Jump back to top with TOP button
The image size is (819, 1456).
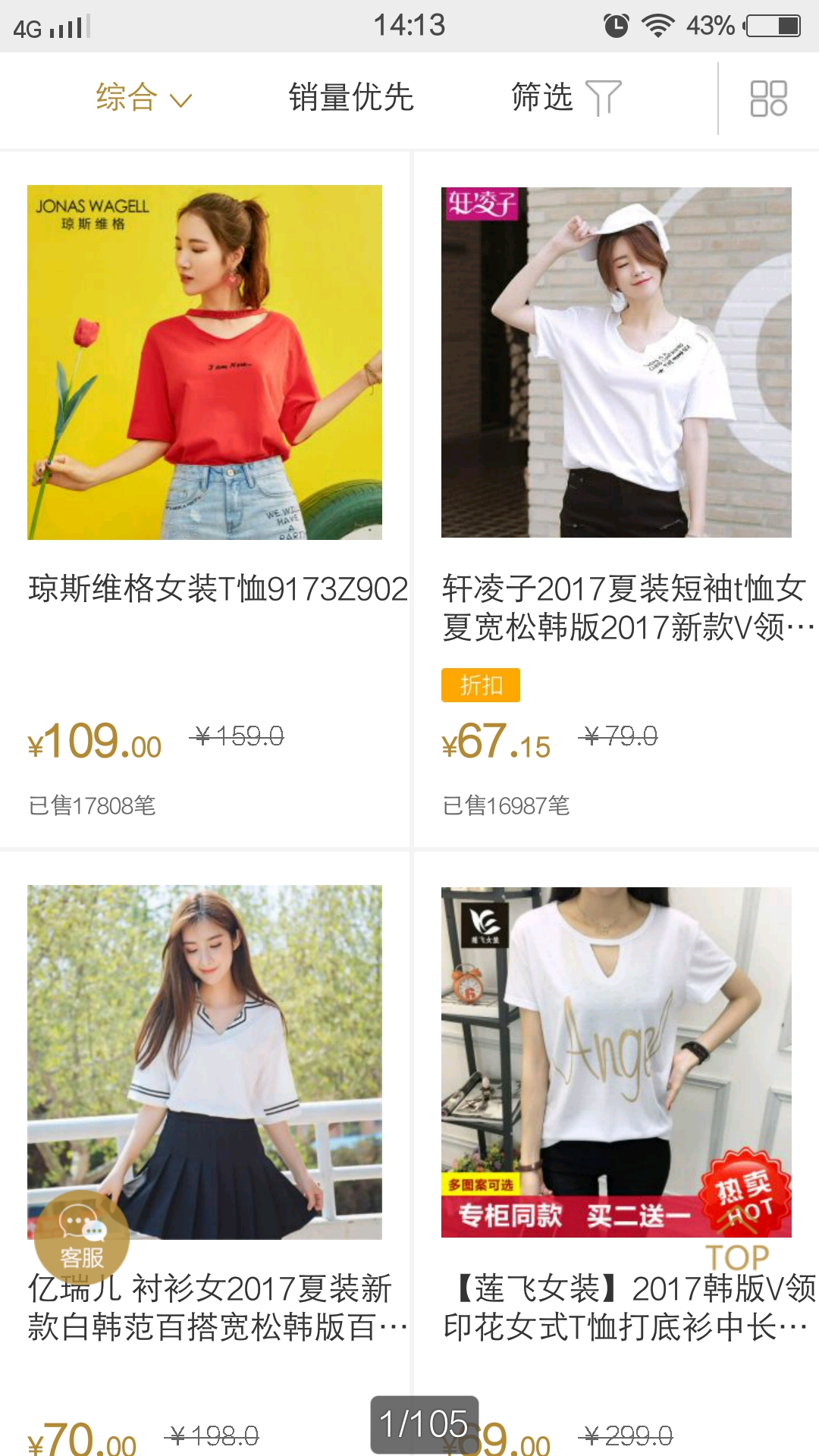(x=737, y=1247)
